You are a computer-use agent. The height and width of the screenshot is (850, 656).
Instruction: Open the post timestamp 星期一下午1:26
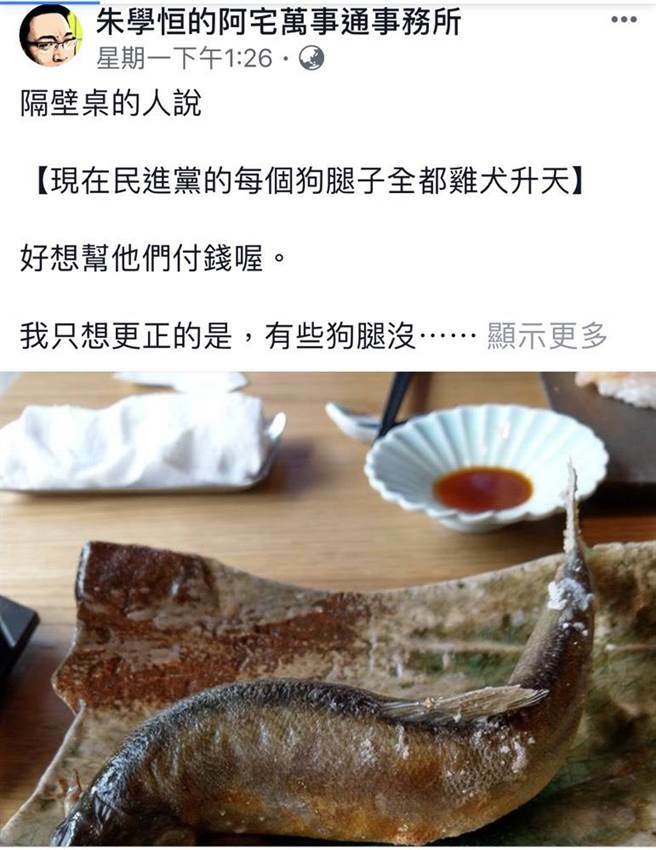click(184, 58)
